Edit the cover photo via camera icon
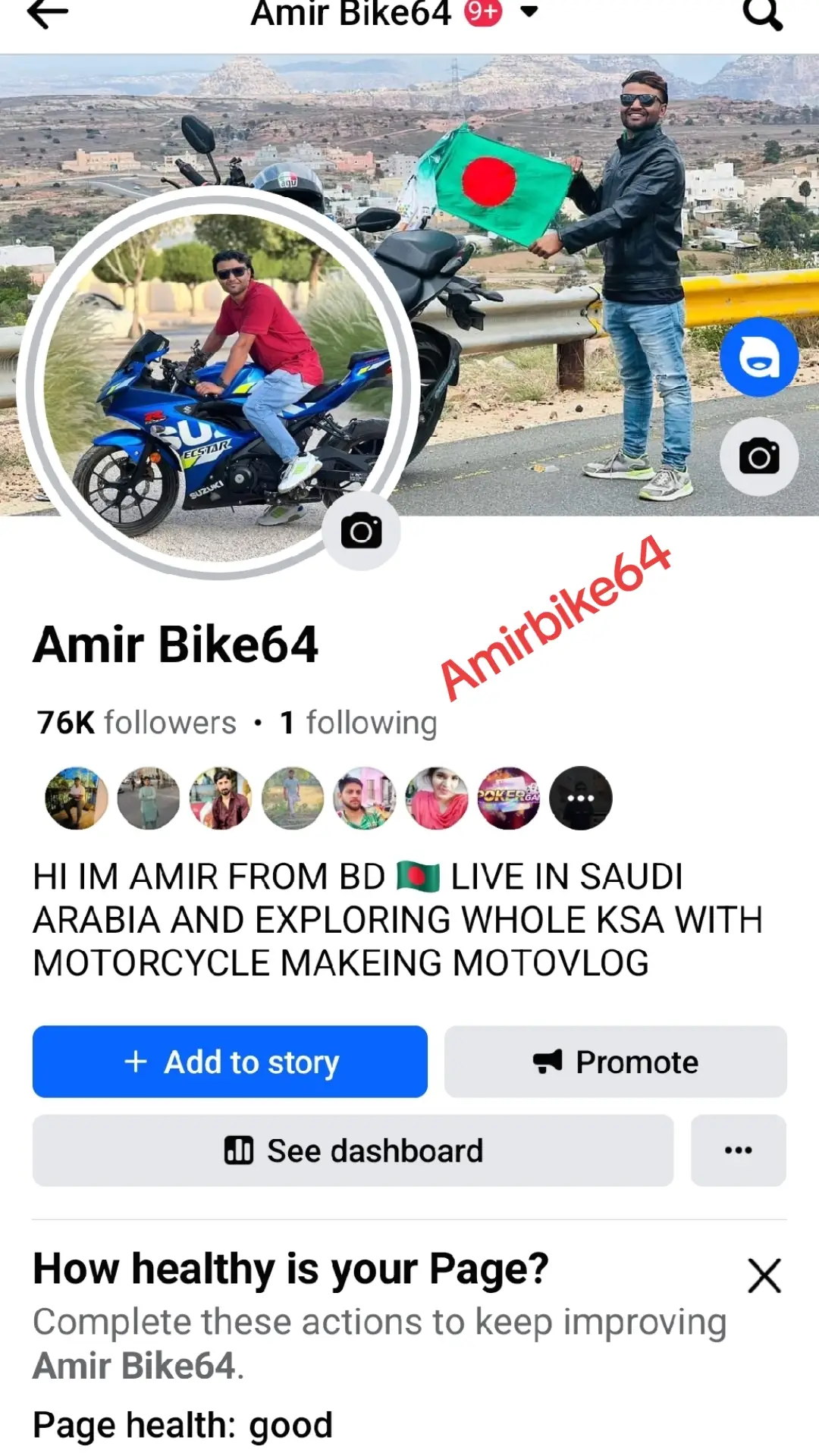This screenshot has width=819, height=1456. point(759,457)
